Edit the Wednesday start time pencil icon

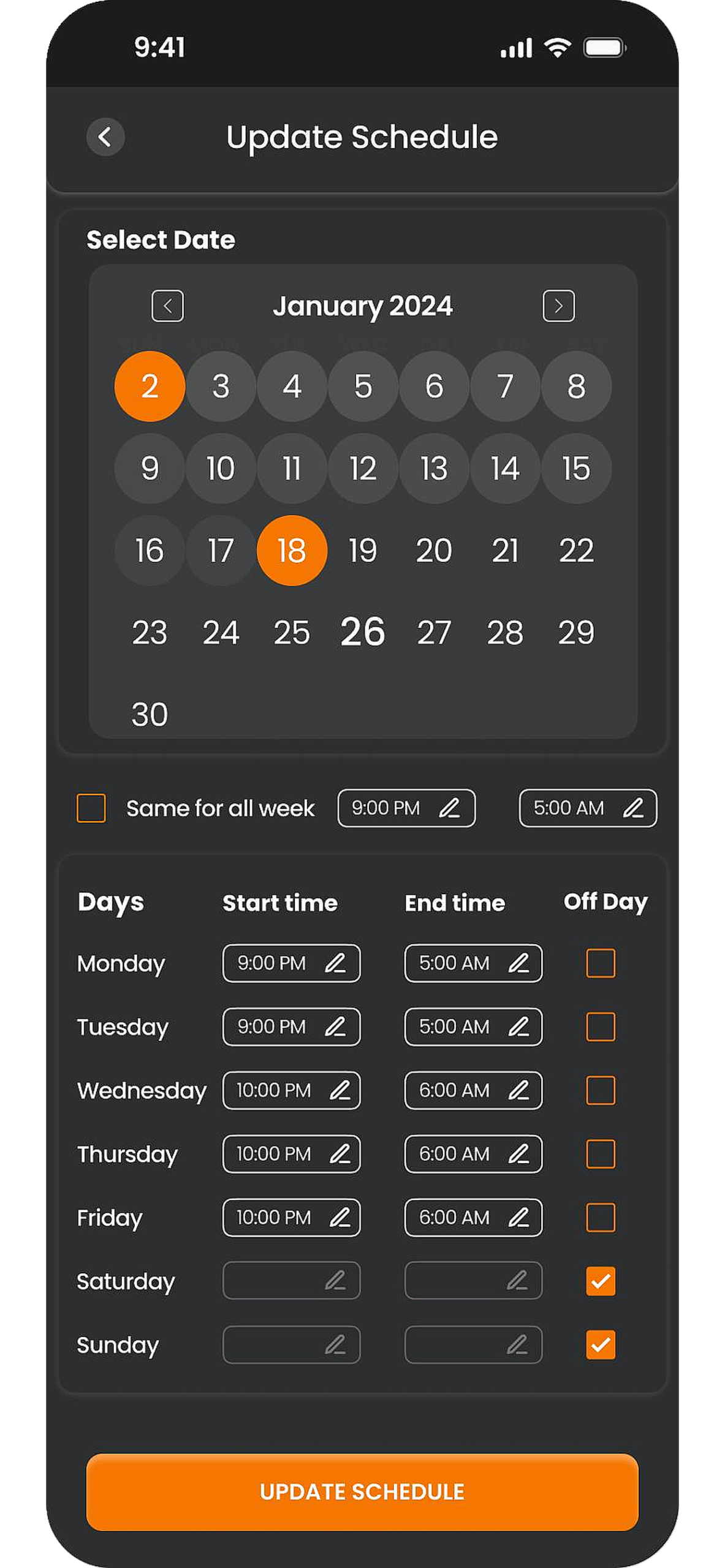coord(341,1090)
